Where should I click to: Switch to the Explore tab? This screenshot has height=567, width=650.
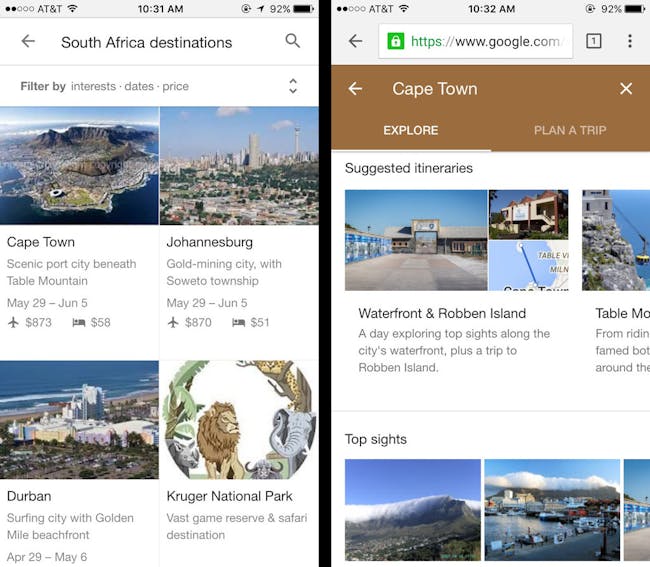click(x=410, y=130)
